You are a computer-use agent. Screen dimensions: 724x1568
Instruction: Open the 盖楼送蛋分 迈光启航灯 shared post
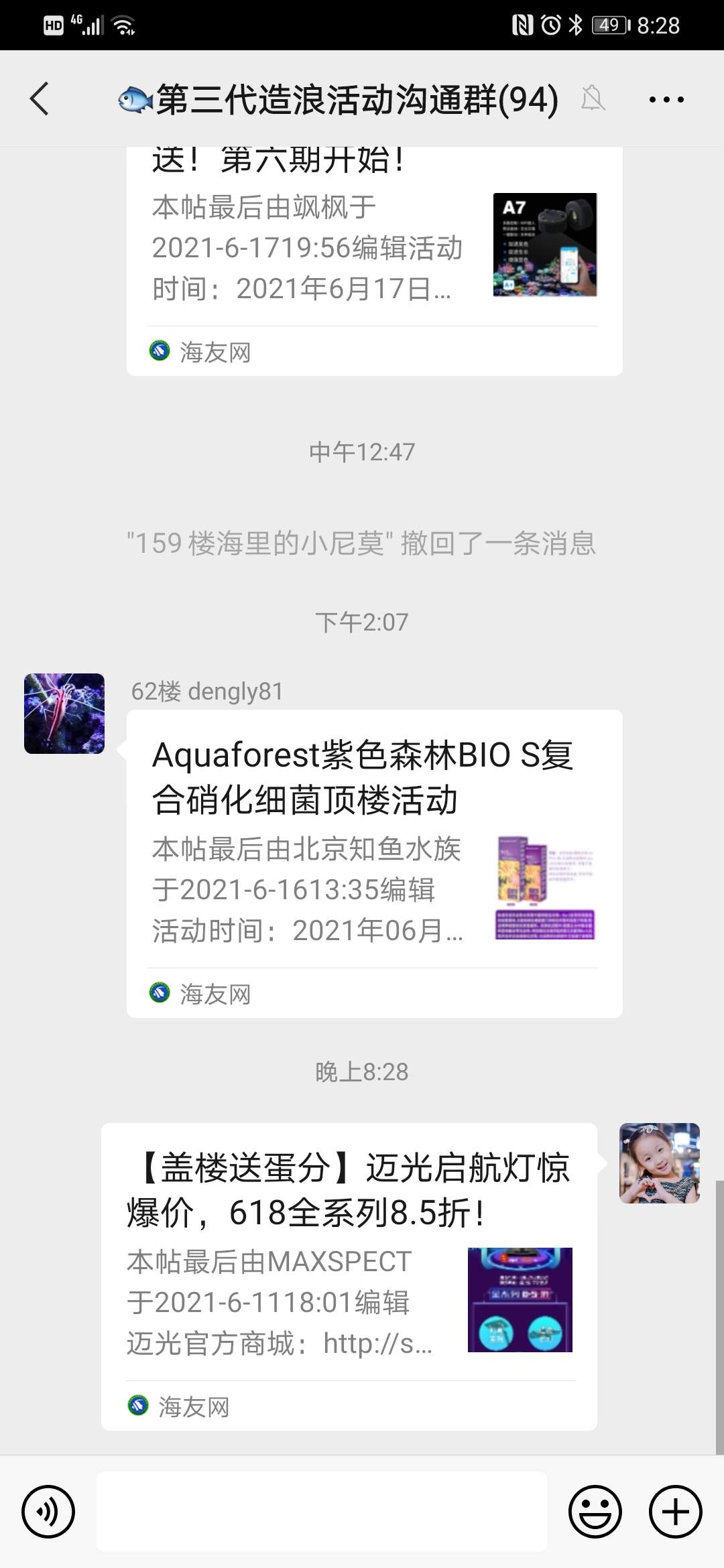(349, 1275)
